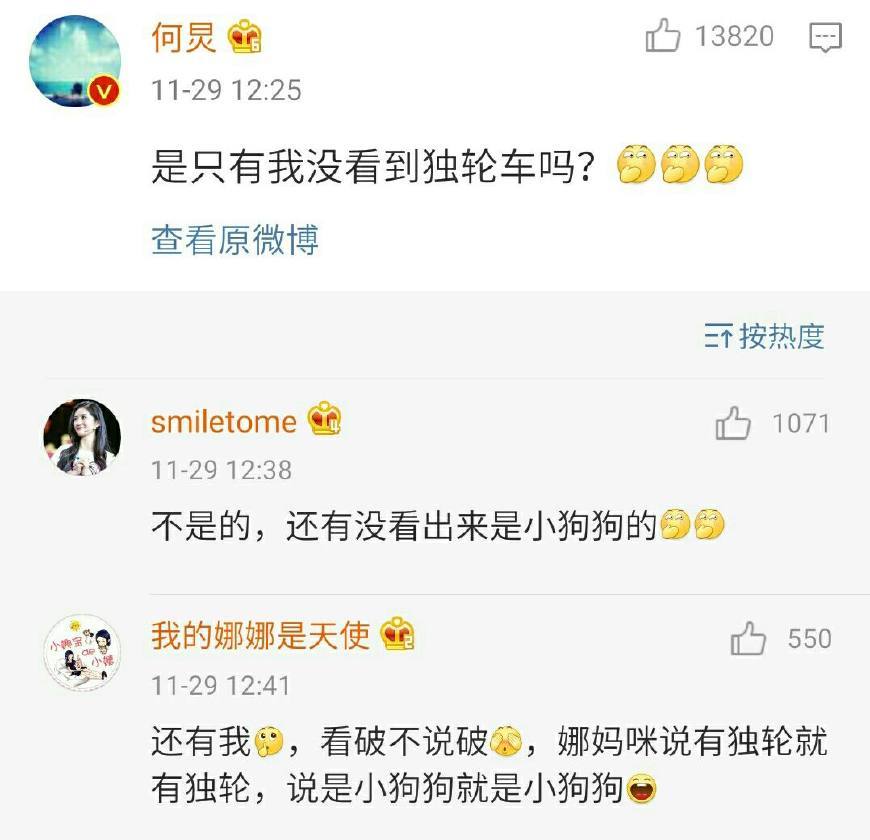870x840 pixels.
Task: Like smiletome's reply
Action: pyautogui.click(x=733, y=424)
